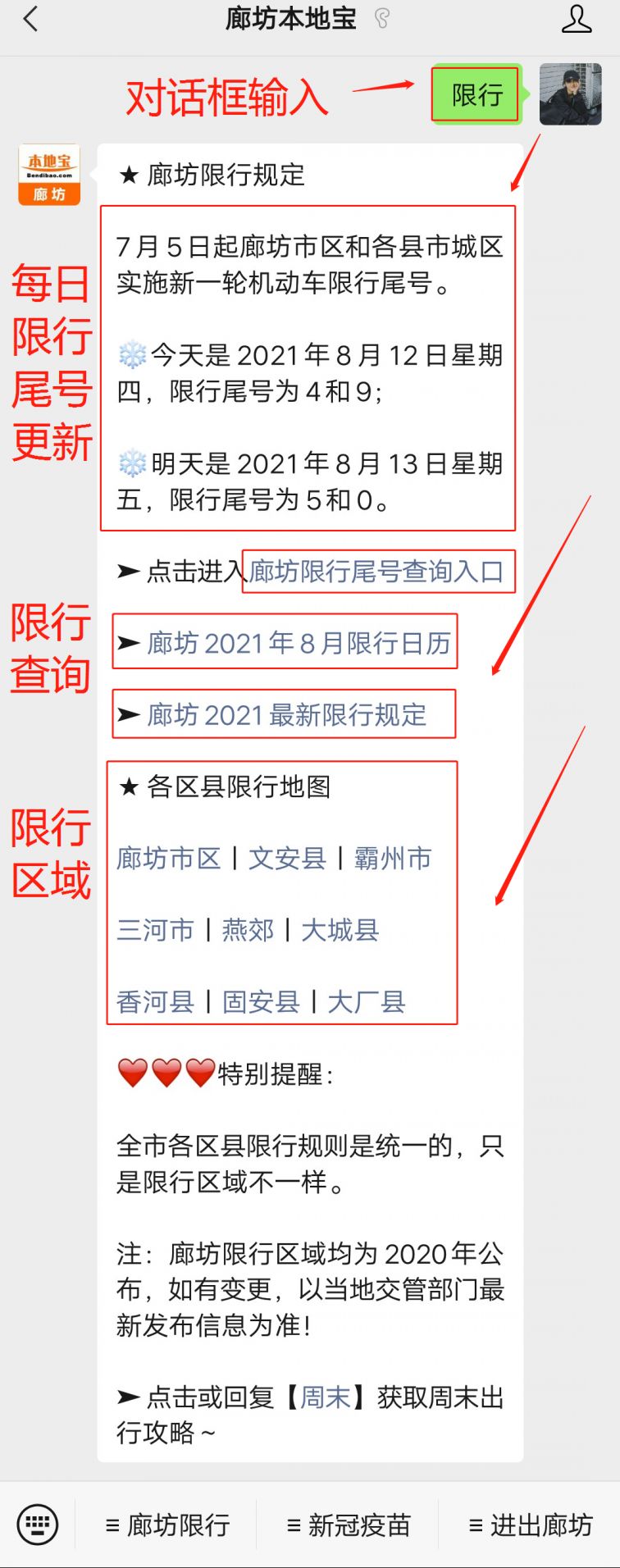Go back from the 廊坊本地宝 chat
The height and width of the screenshot is (1568, 620).
[31, 19]
